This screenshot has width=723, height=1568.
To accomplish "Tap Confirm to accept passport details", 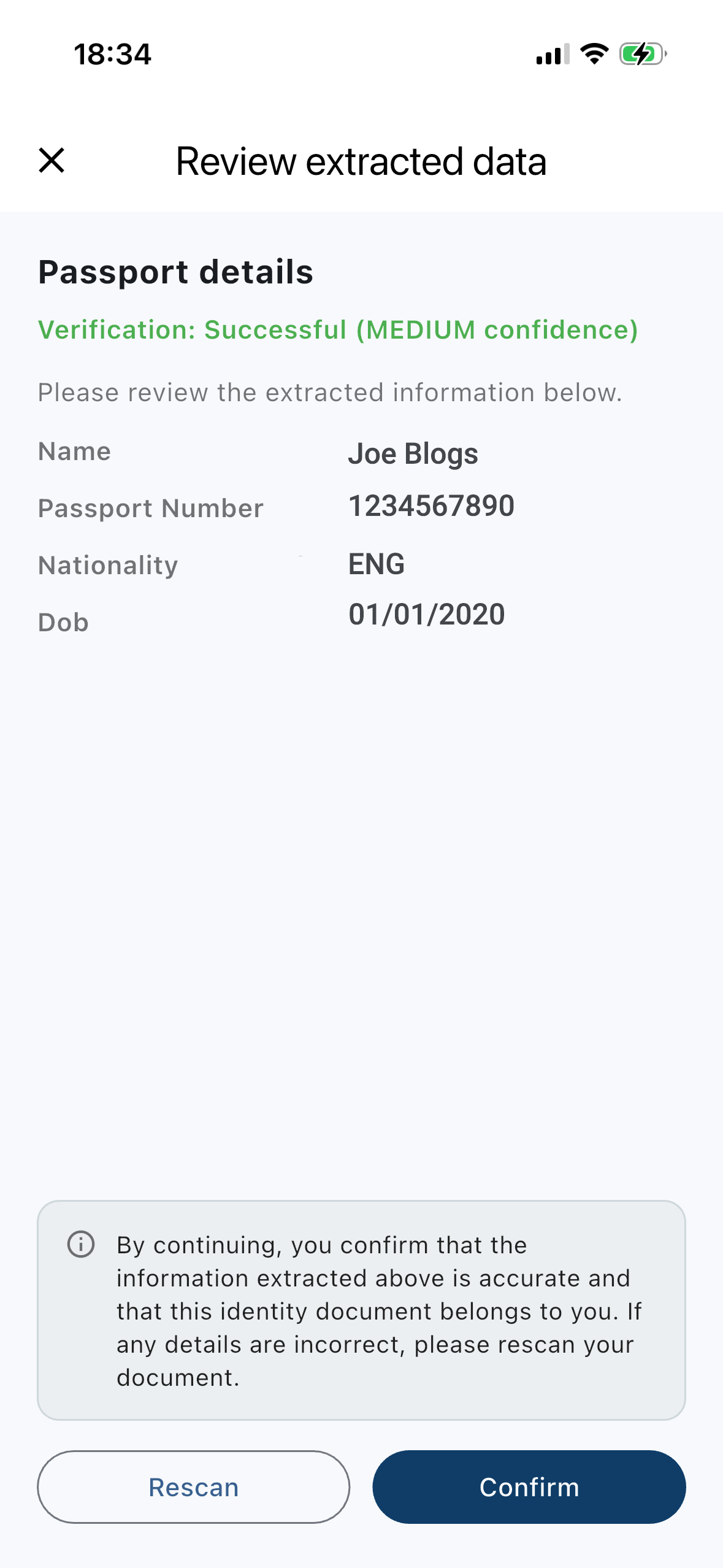I will (530, 1487).
